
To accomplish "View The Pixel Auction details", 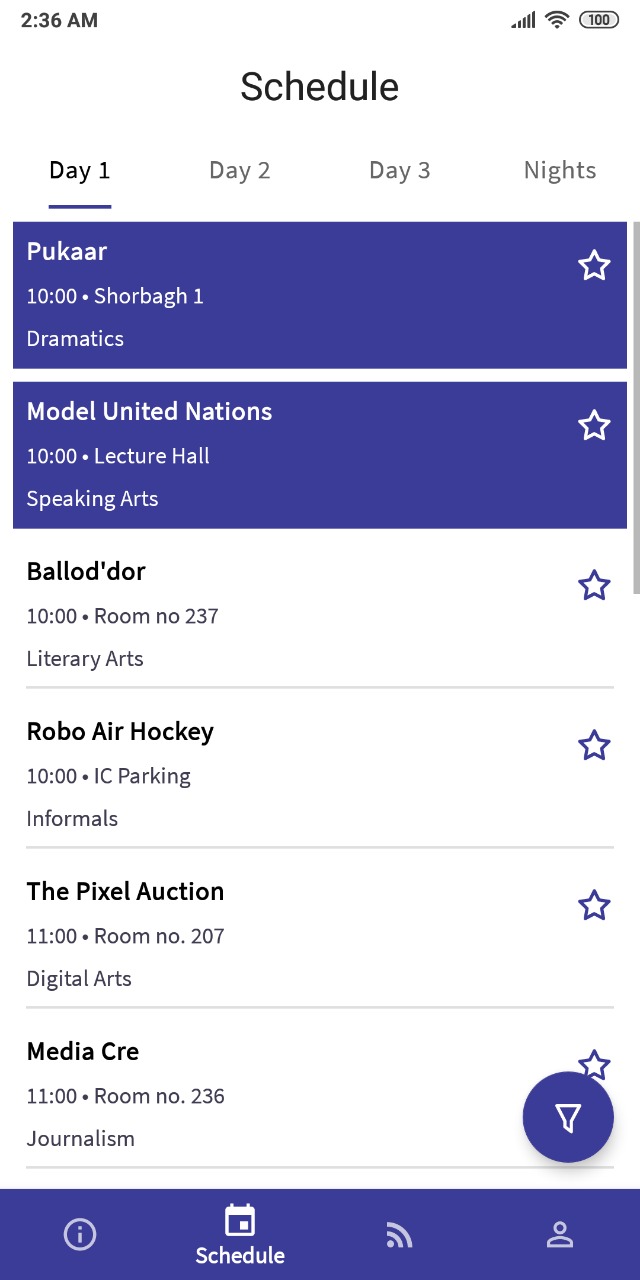I will point(280,936).
